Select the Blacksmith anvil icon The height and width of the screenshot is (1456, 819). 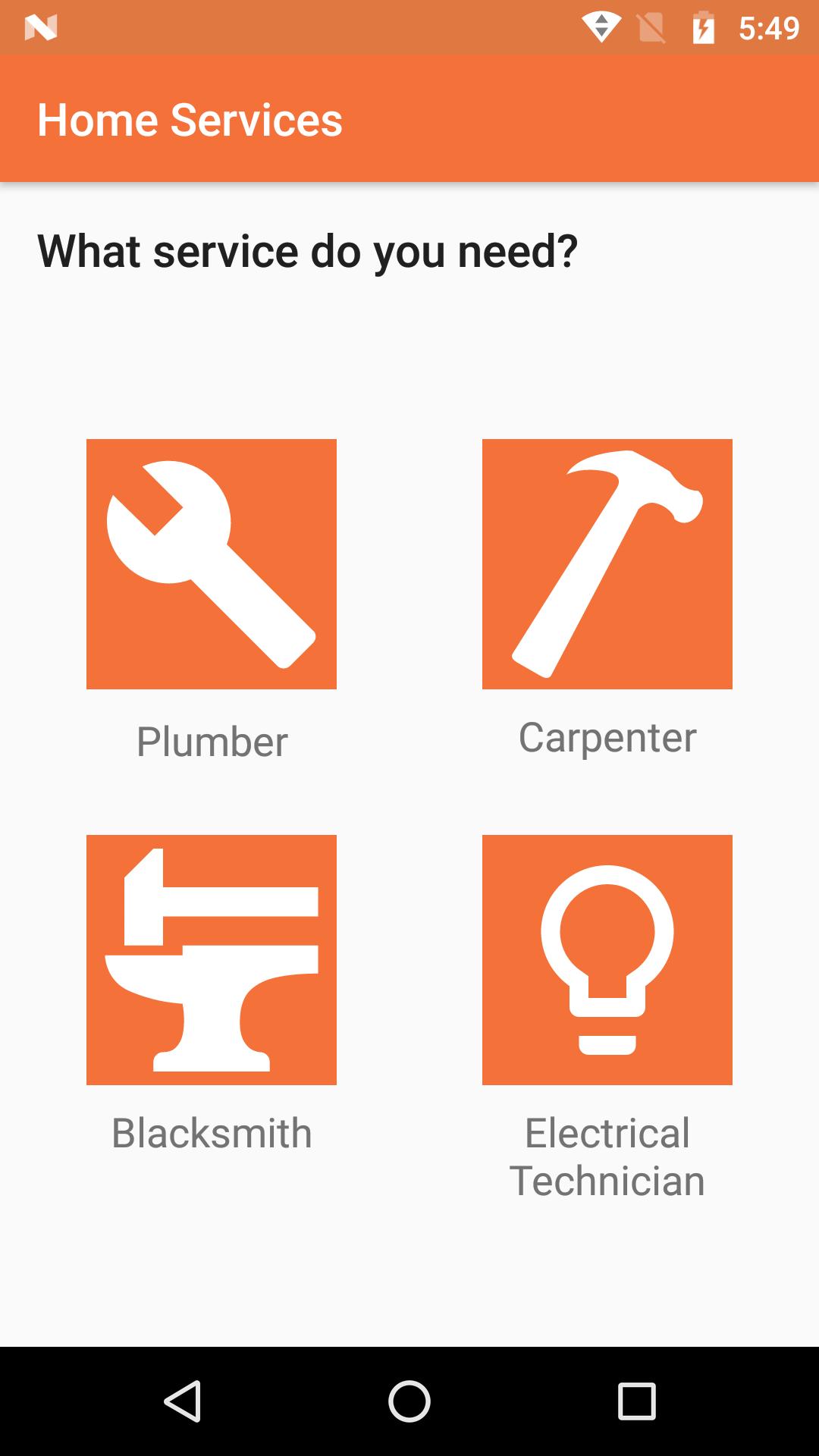pyautogui.click(x=212, y=959)
